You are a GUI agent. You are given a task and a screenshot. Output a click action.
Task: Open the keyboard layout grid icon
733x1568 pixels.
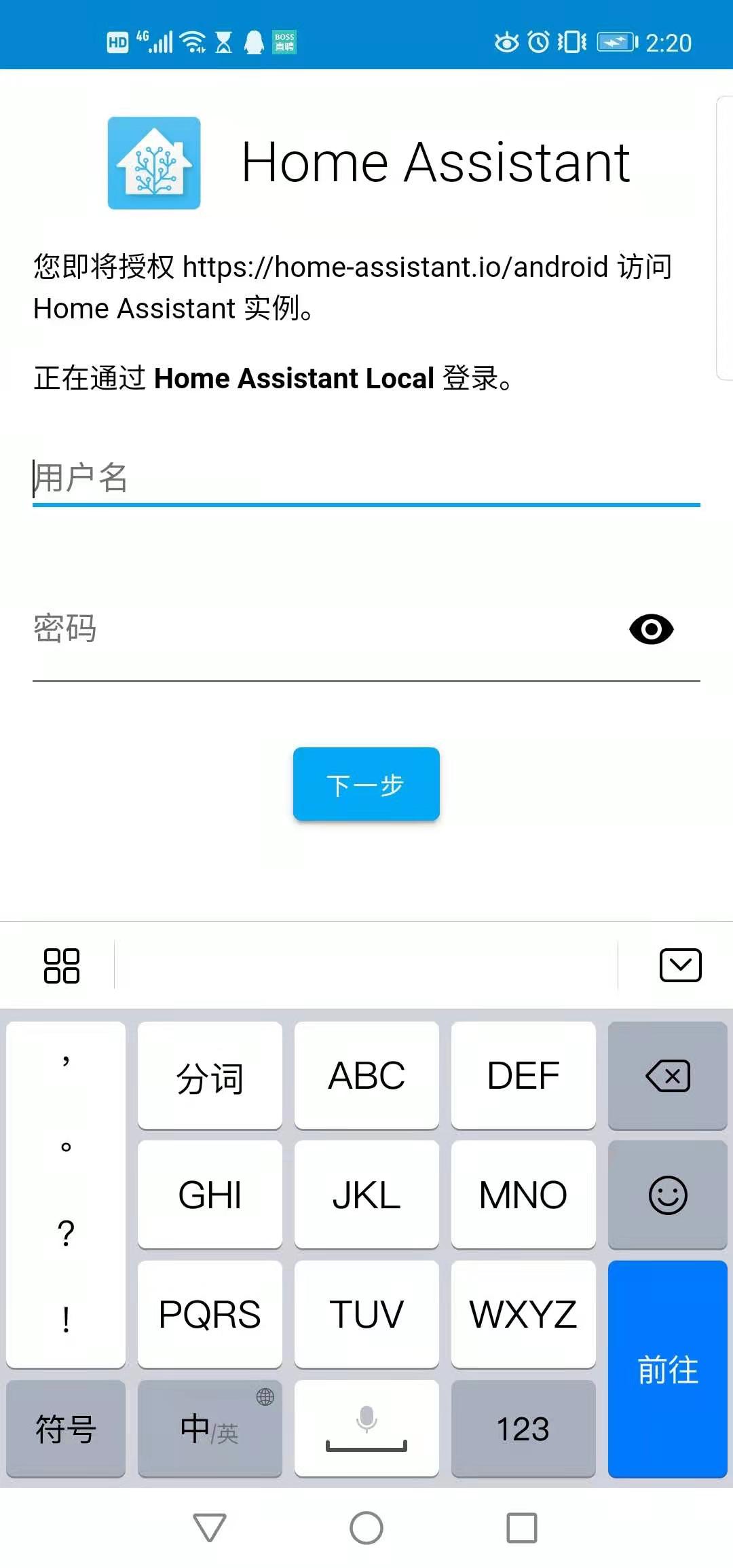click(x=63, y=965)
